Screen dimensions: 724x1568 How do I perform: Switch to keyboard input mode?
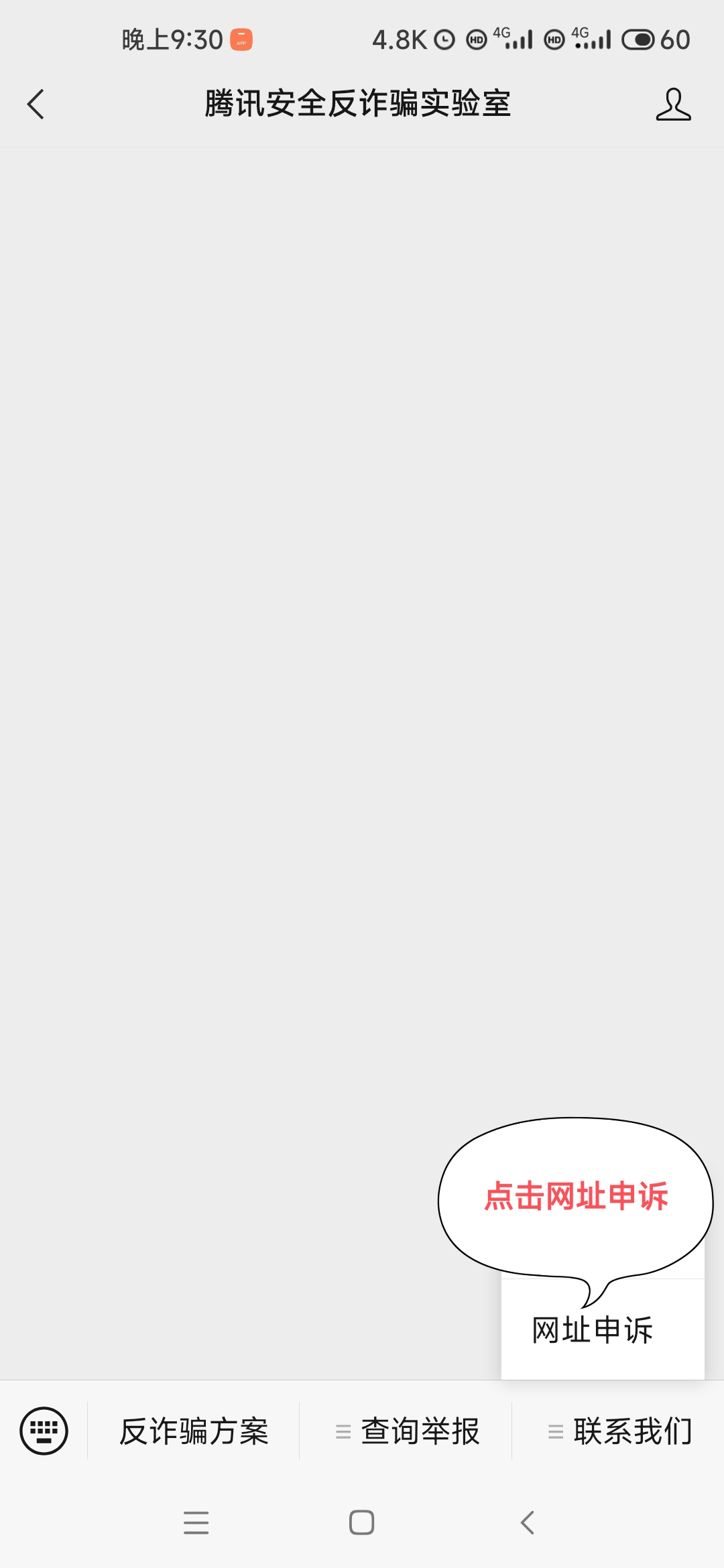pos(44,1431)
